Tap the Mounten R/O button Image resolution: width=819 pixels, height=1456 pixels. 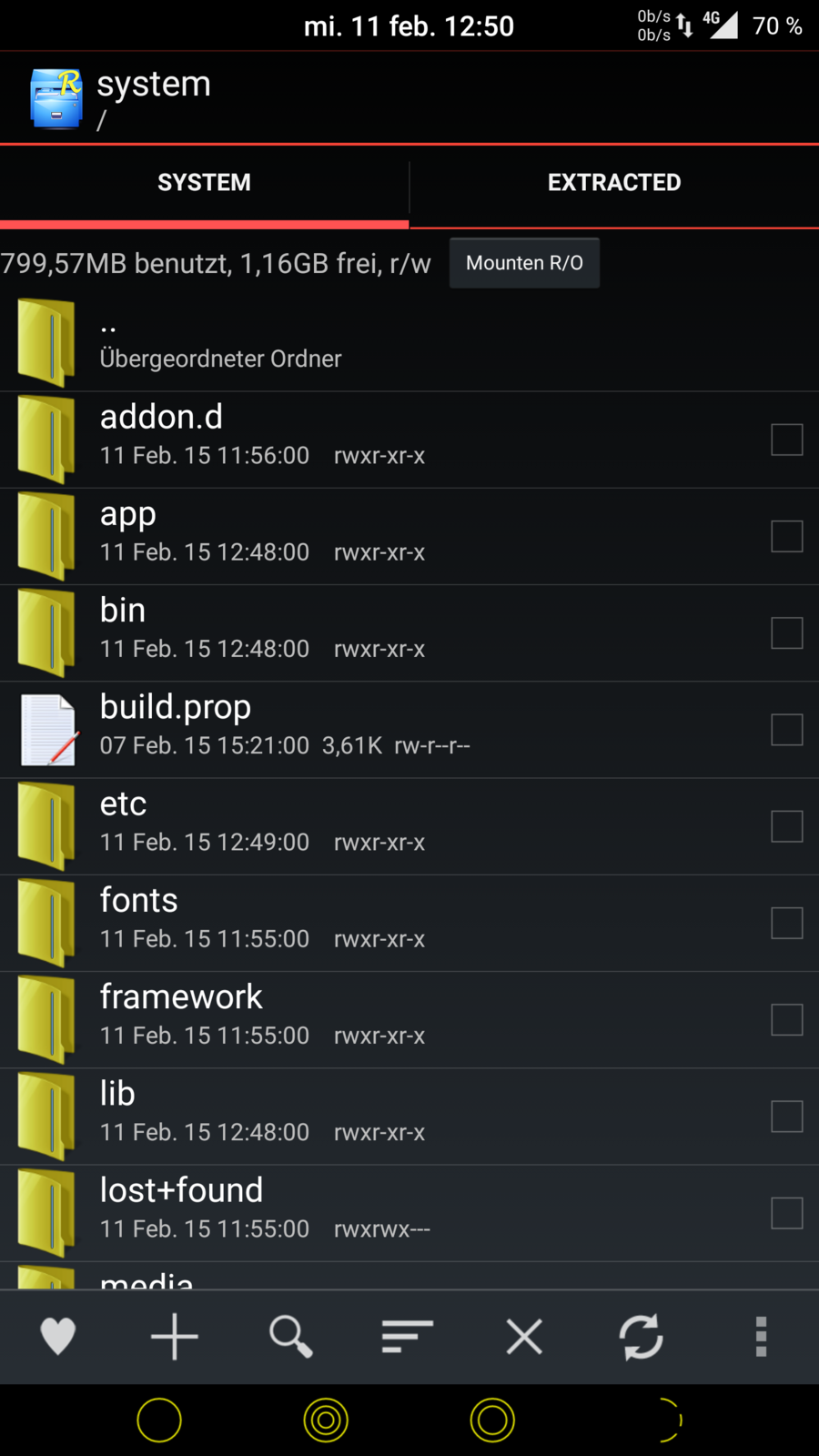(524, 263)
